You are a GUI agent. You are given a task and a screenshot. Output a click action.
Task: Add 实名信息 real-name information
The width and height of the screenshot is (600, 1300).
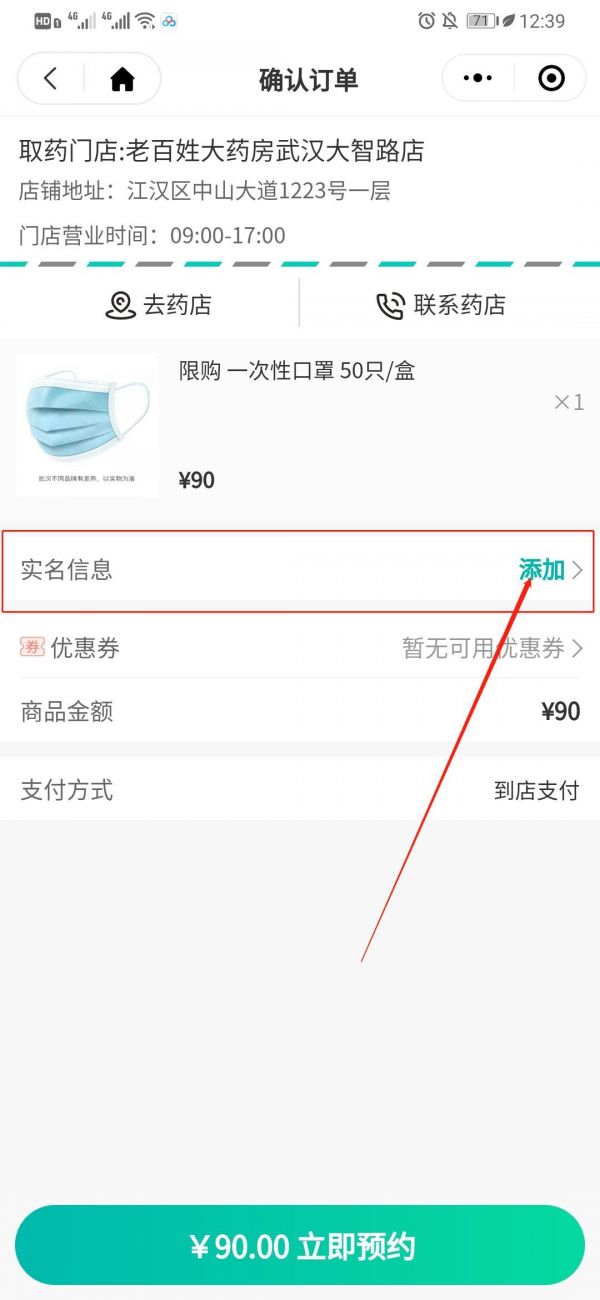(548, 570)
